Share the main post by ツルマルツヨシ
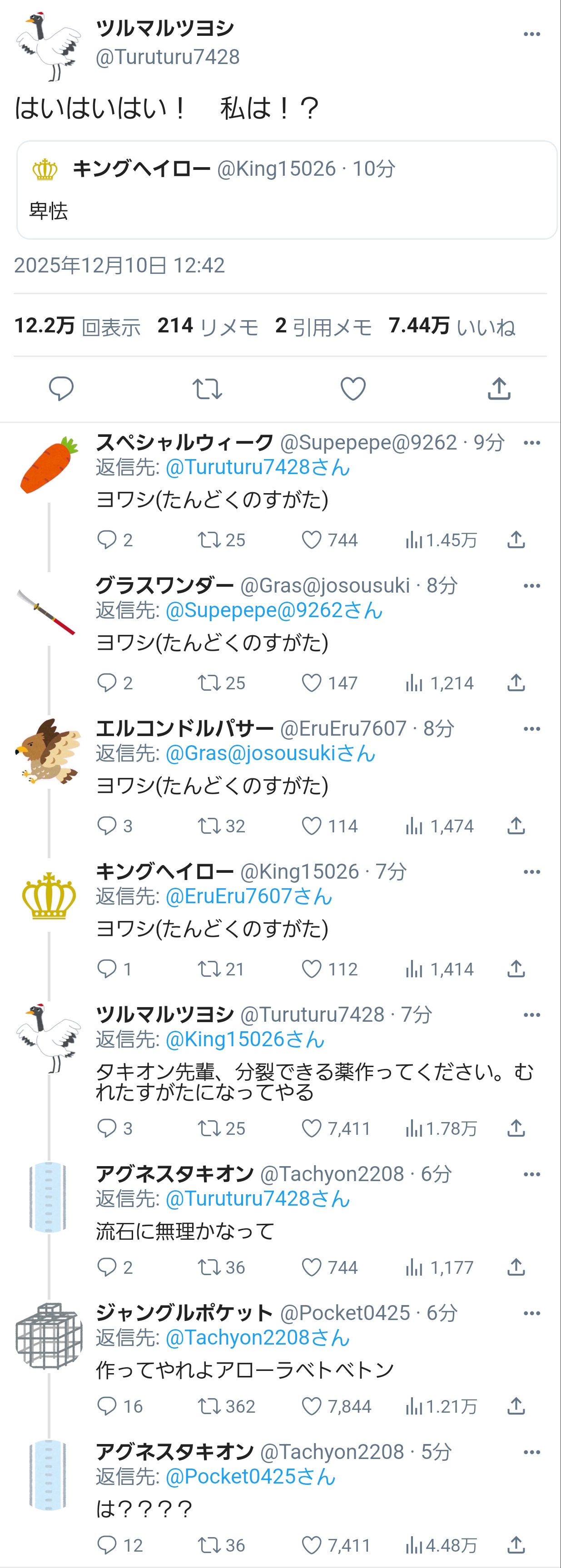 coord(498,388)
